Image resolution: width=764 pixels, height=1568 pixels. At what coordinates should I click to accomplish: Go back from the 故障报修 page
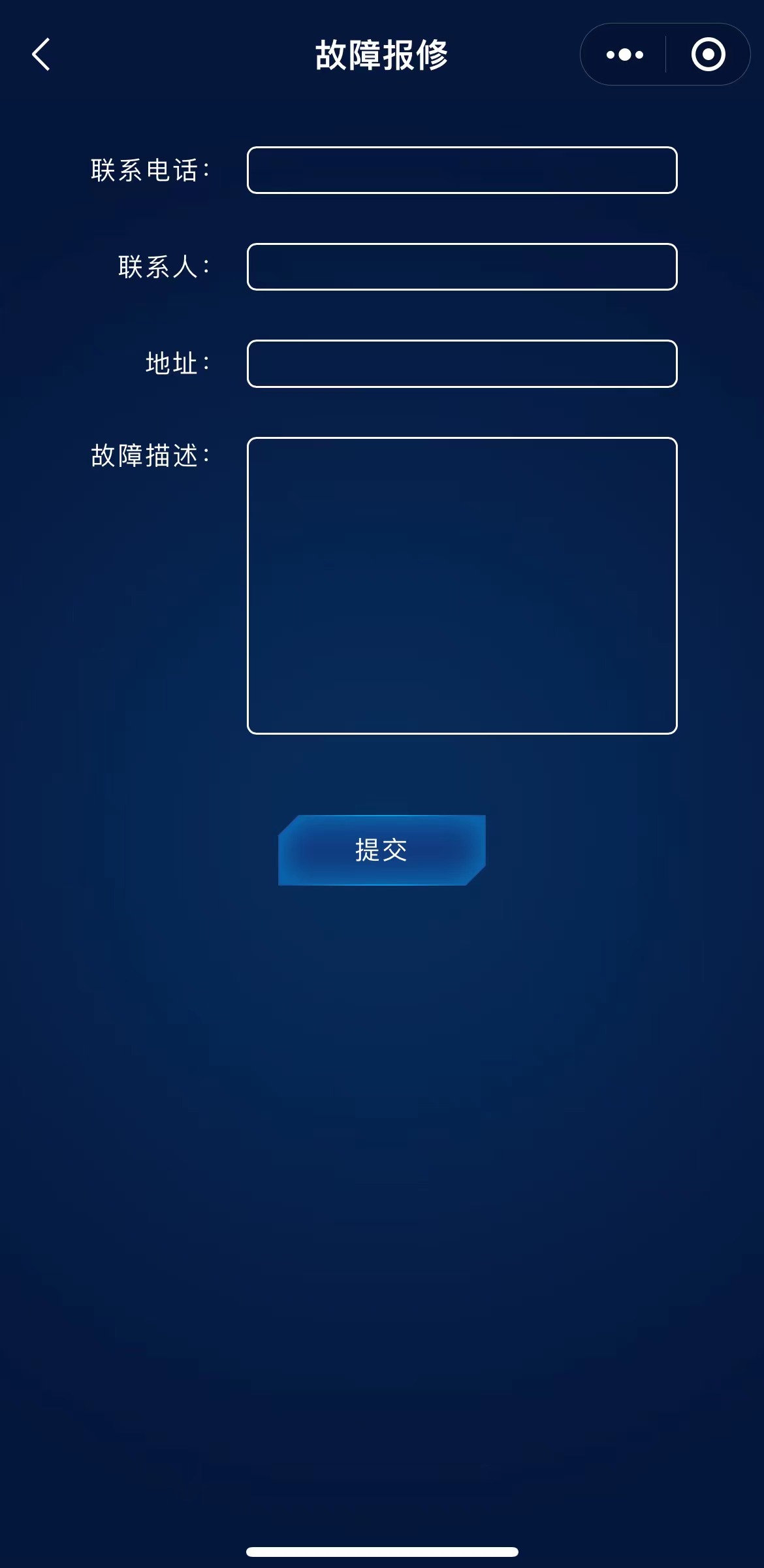pos(41,54)
